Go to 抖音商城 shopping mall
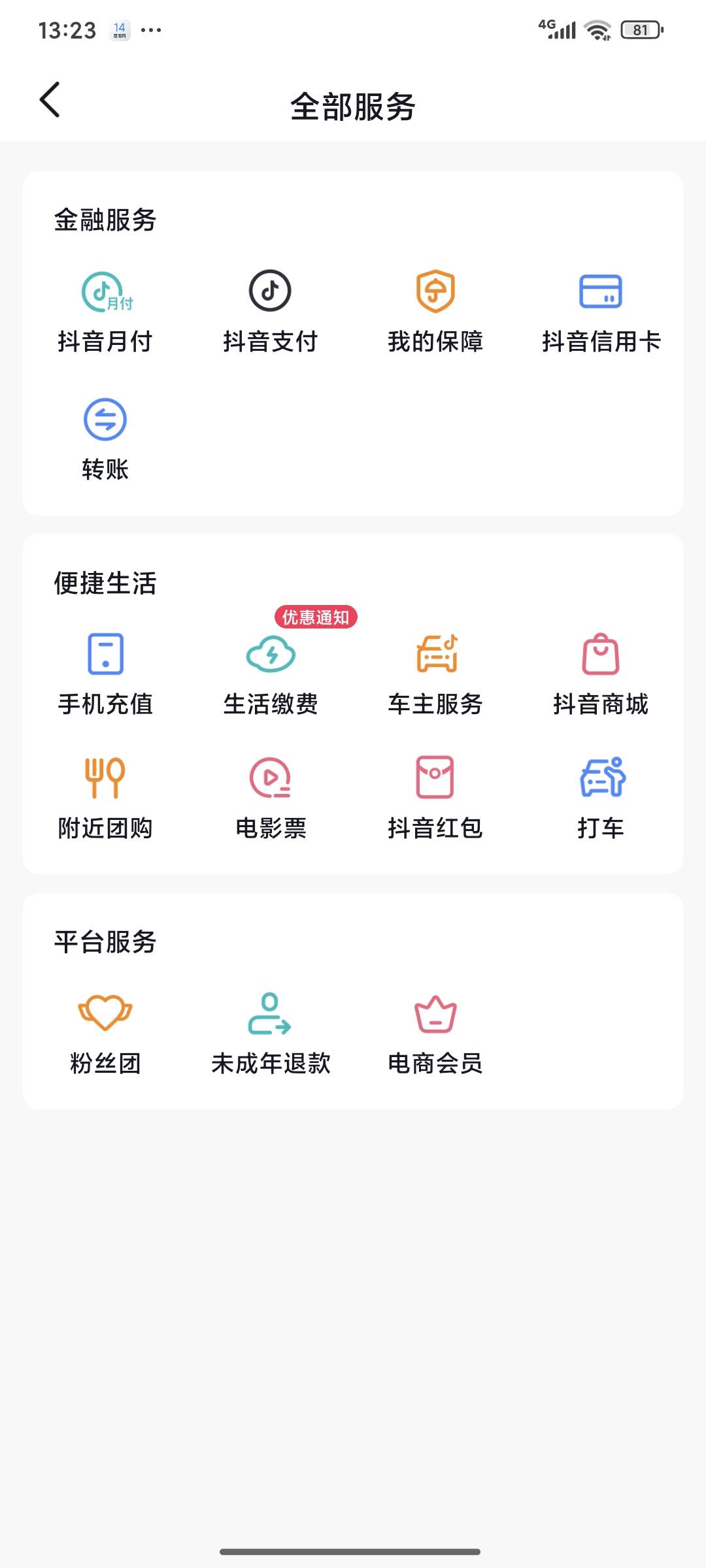Viewport: 706px width, 1568px height. click(x=601, y=675)
